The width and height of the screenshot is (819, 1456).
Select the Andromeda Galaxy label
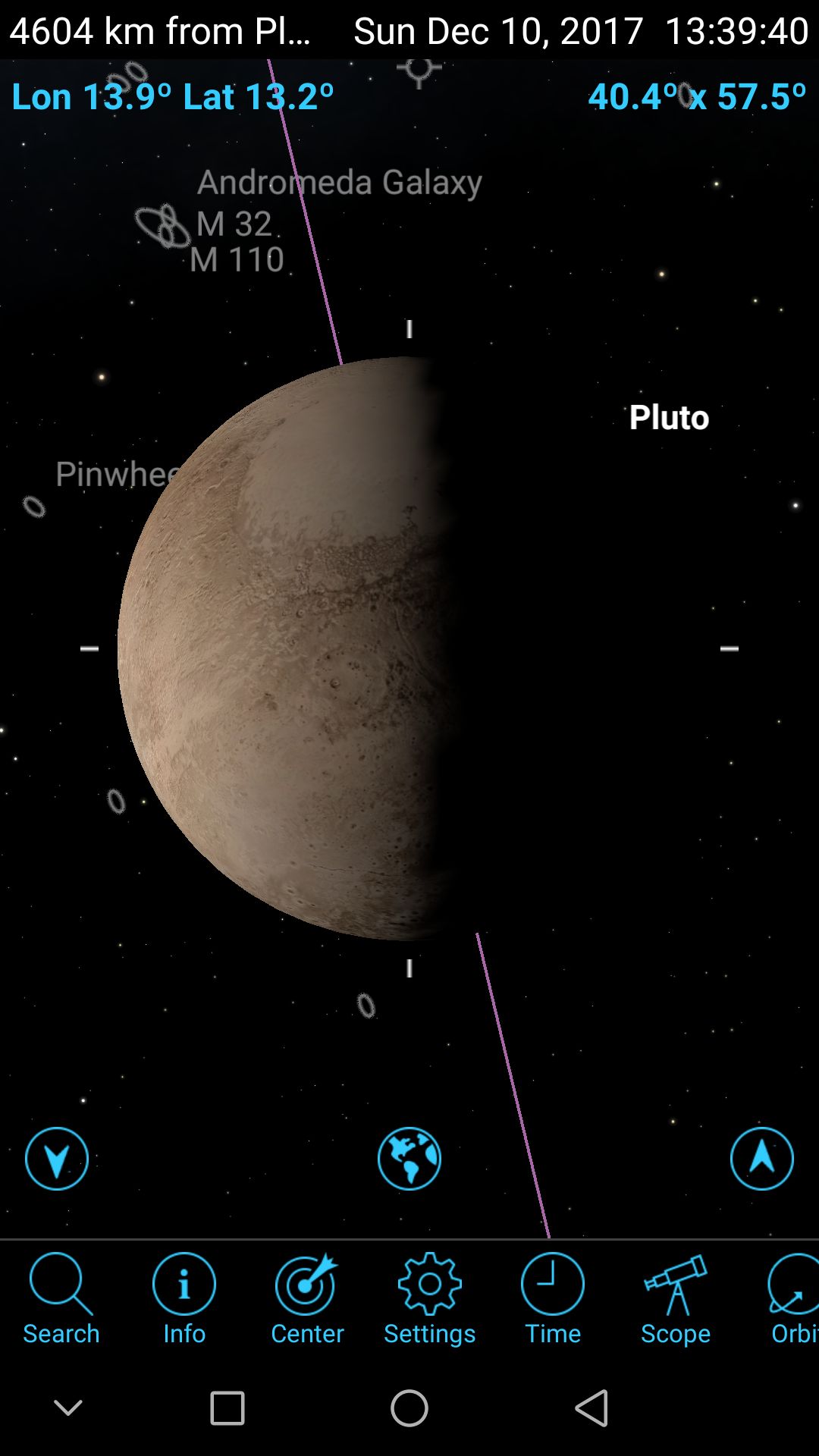coord(339,183)
